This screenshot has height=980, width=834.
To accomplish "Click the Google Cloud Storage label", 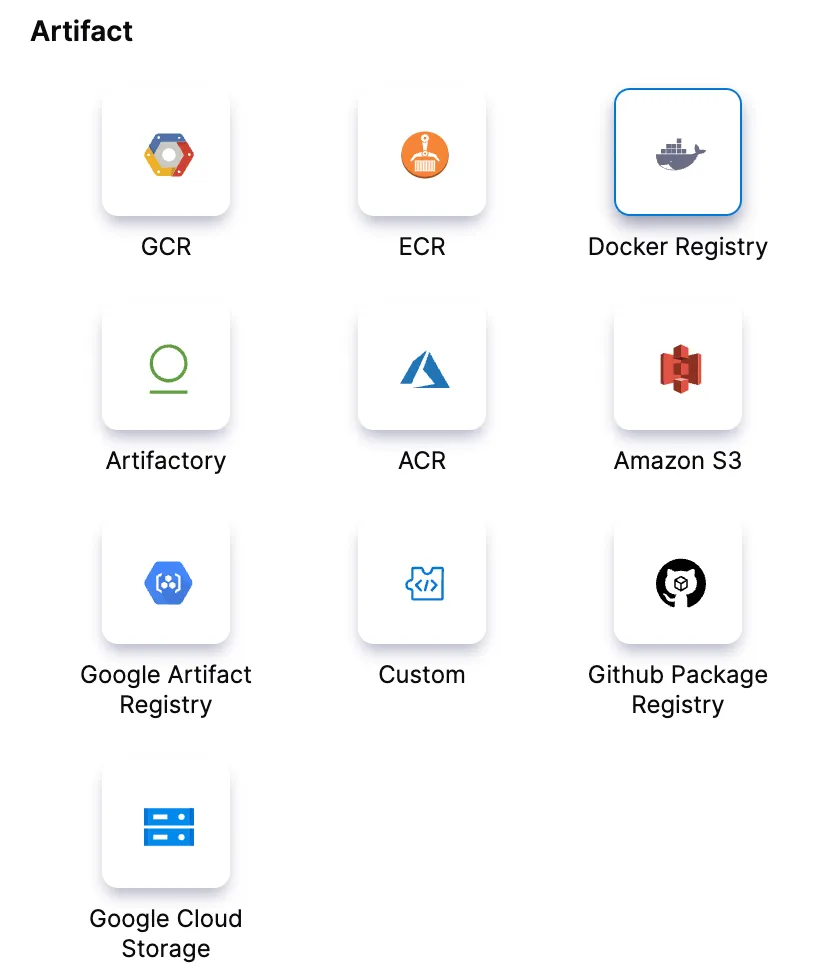I will click(x=166, y=933).
